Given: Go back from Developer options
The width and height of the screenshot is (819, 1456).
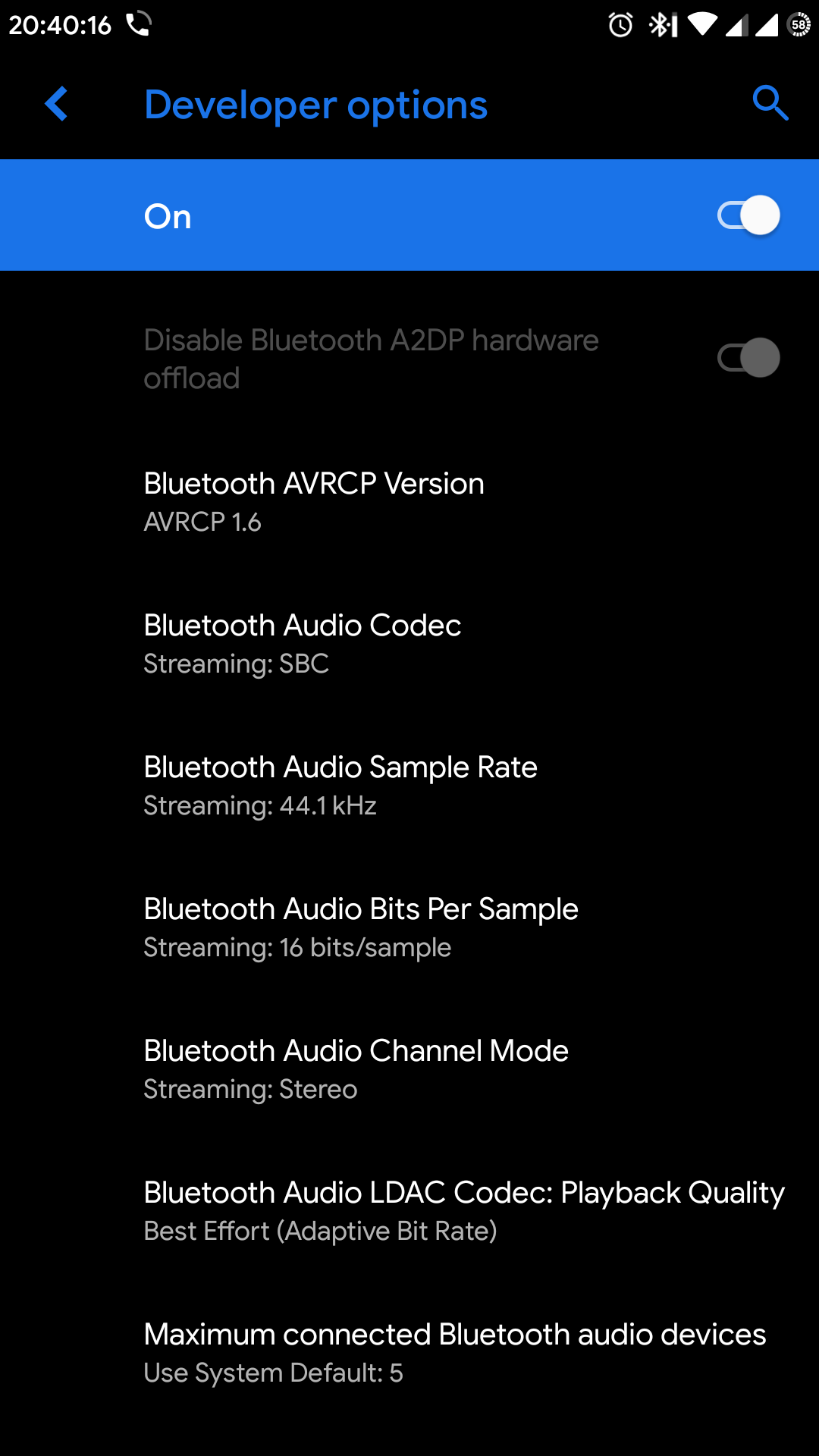Looking at the screenshot, I should coord(57,104).
